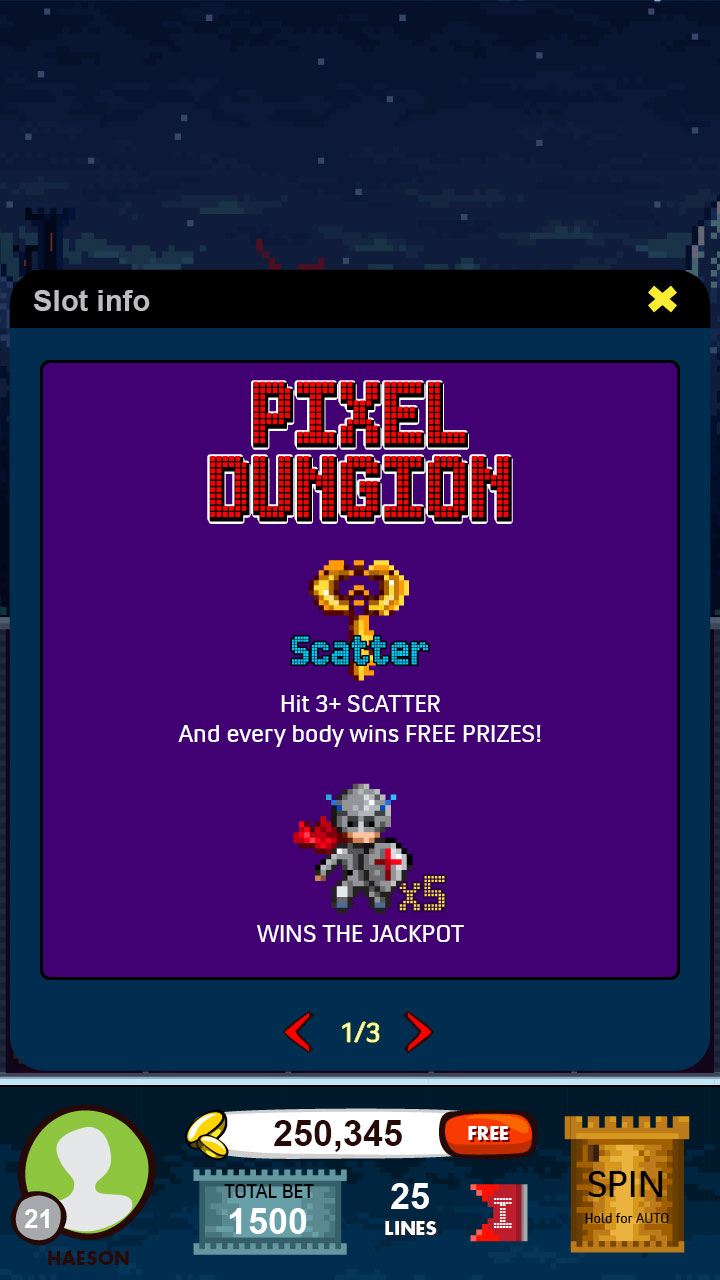Image resolution: width=720 pixels, height=1280 pixels.
Task: Open HAESON profile avatar
Action: pos(88,1173)
